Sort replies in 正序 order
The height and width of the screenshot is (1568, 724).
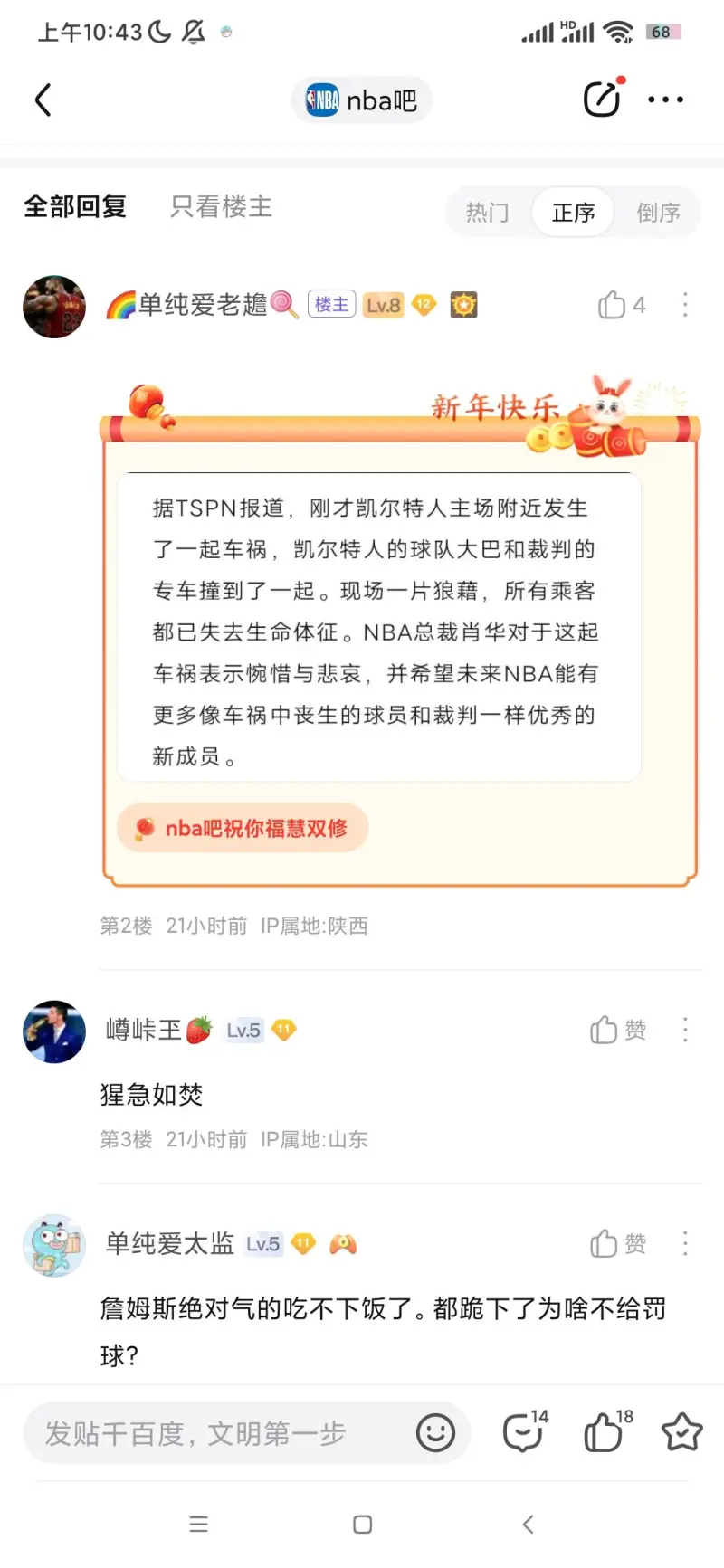(x=573, y=213)
